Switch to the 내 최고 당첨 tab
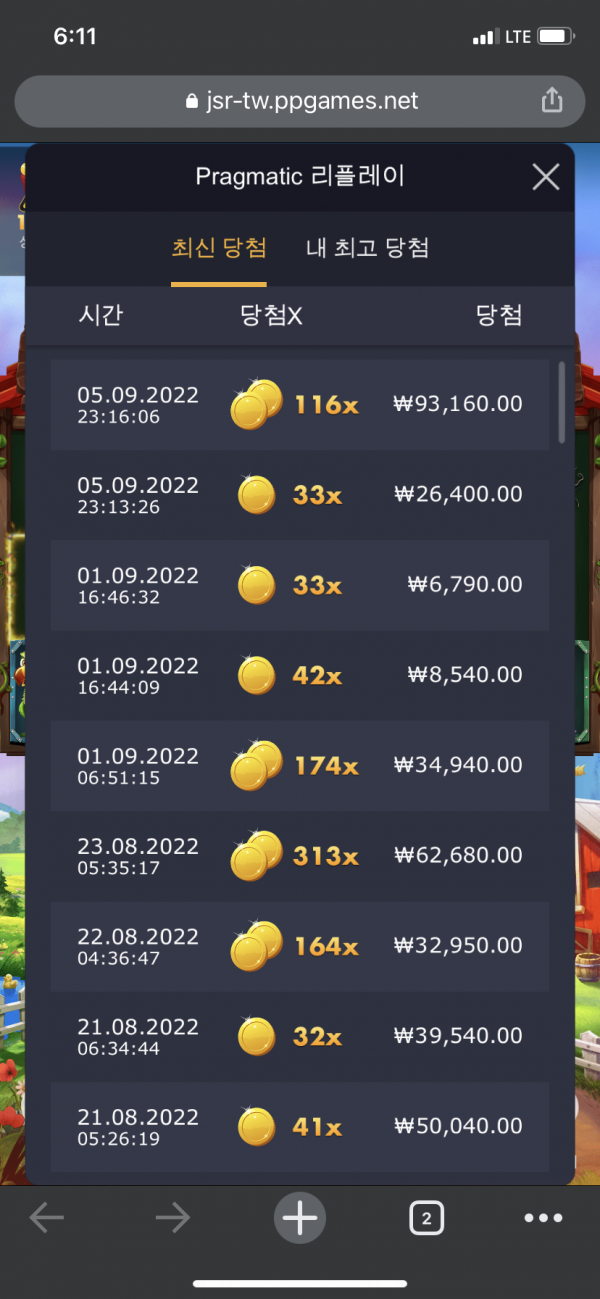This screenshot has width=600, height=1299. (x=367, y=248)
